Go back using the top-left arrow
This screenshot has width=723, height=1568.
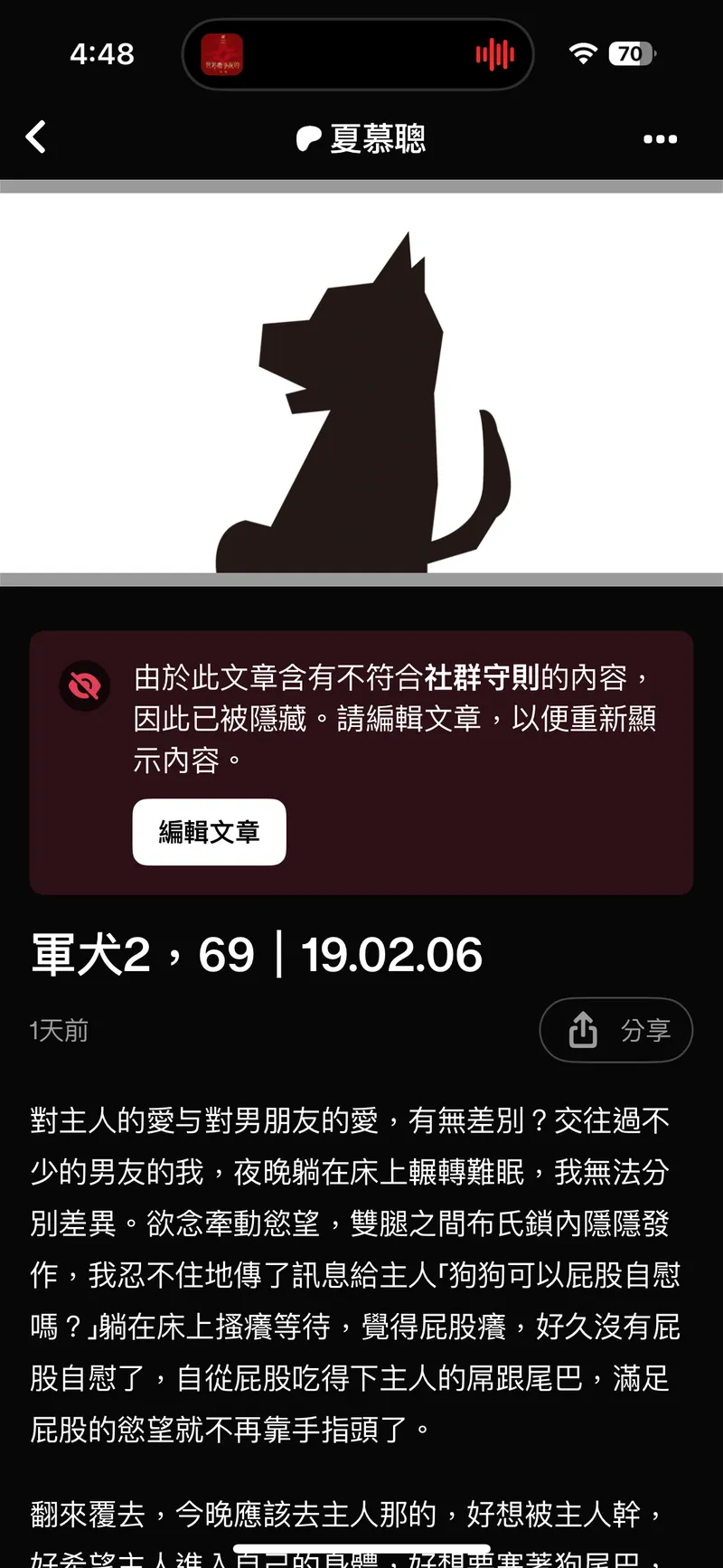[36, 137]
